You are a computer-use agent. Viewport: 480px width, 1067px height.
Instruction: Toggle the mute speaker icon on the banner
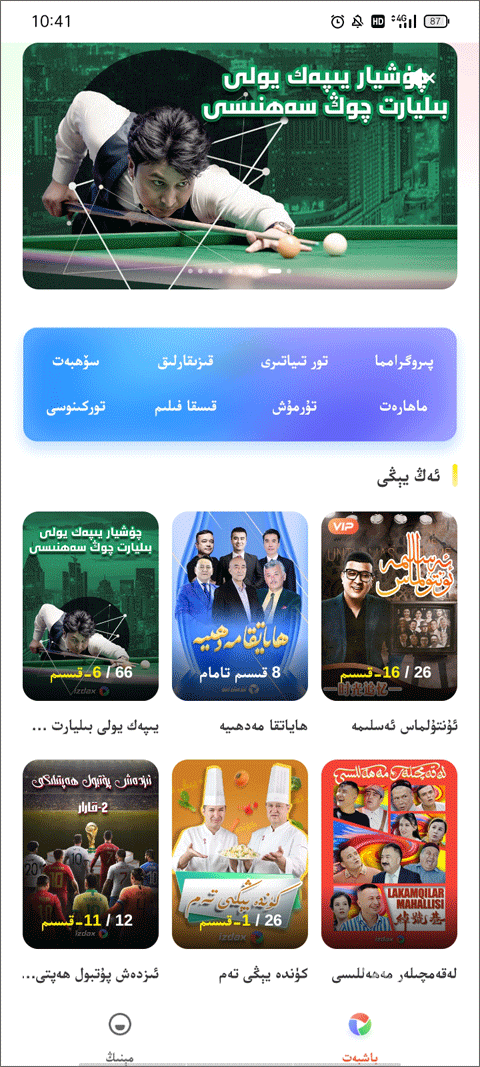pos(425,78)
